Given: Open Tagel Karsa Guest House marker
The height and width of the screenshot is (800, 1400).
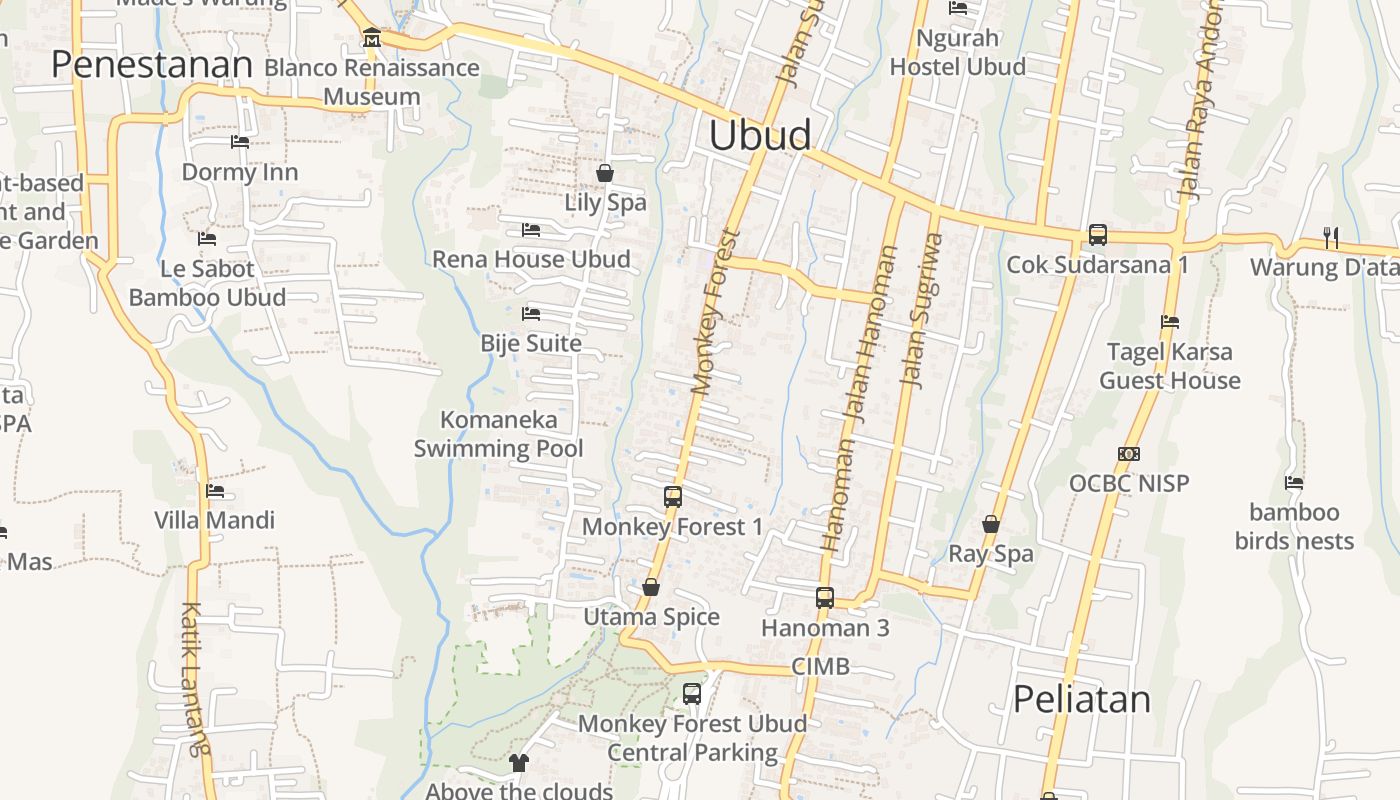Looking at the screenshot, I should tap(1170, 322).
